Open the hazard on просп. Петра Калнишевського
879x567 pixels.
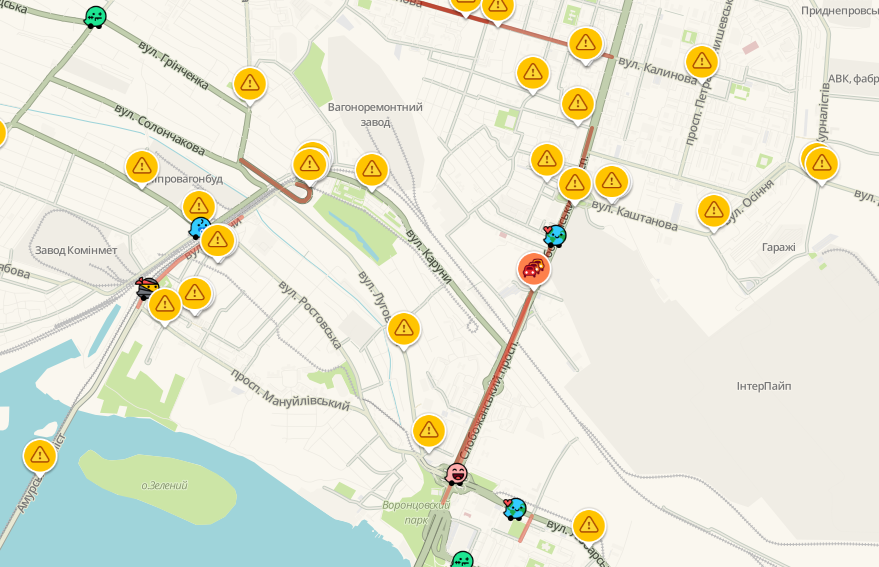[x=701, y=61]
